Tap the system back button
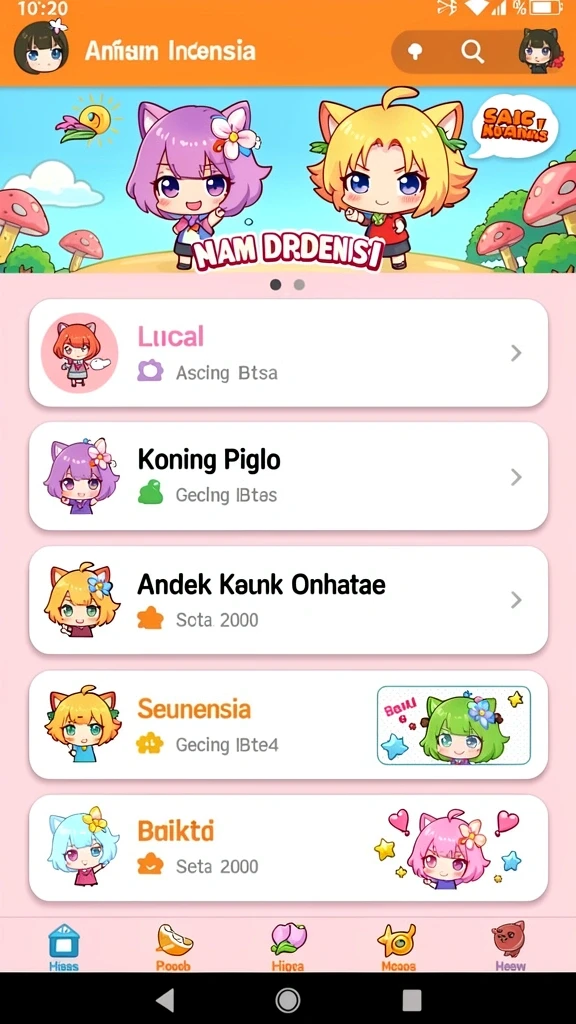Screen dimensions: 576x1024 [x=166, y=999]
